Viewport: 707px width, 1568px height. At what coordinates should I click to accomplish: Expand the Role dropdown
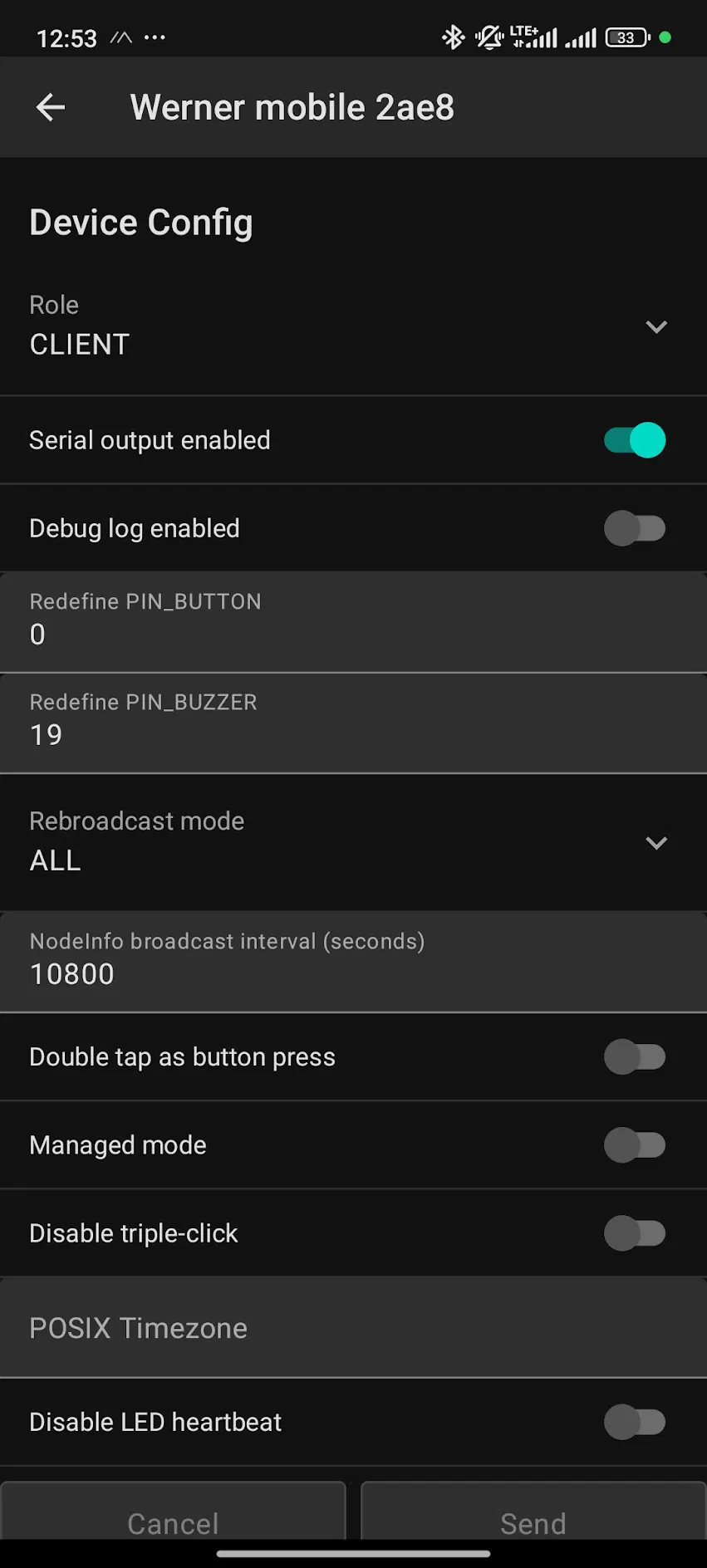[x=655, y=327]
